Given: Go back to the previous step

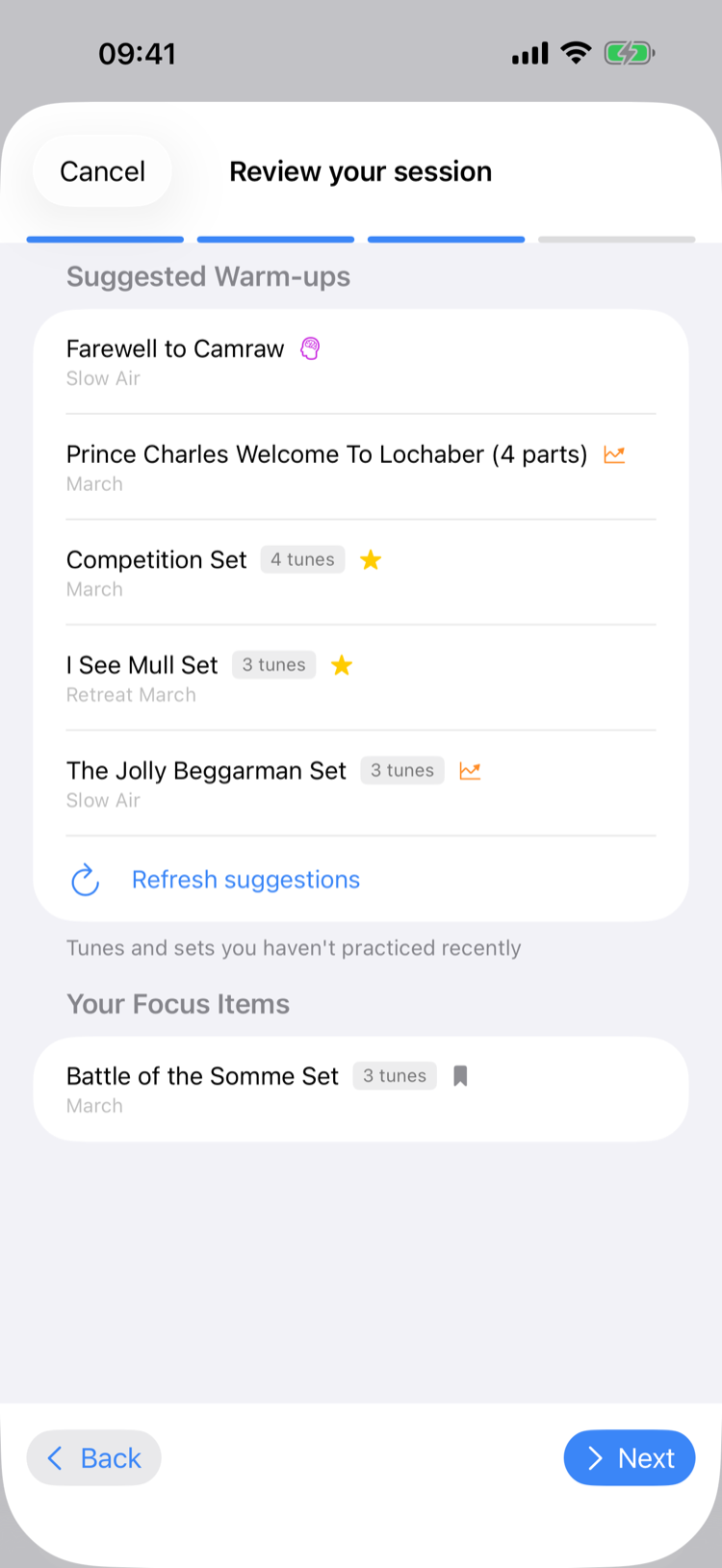Looking at the screenshot, I should tap(94, 1457).
